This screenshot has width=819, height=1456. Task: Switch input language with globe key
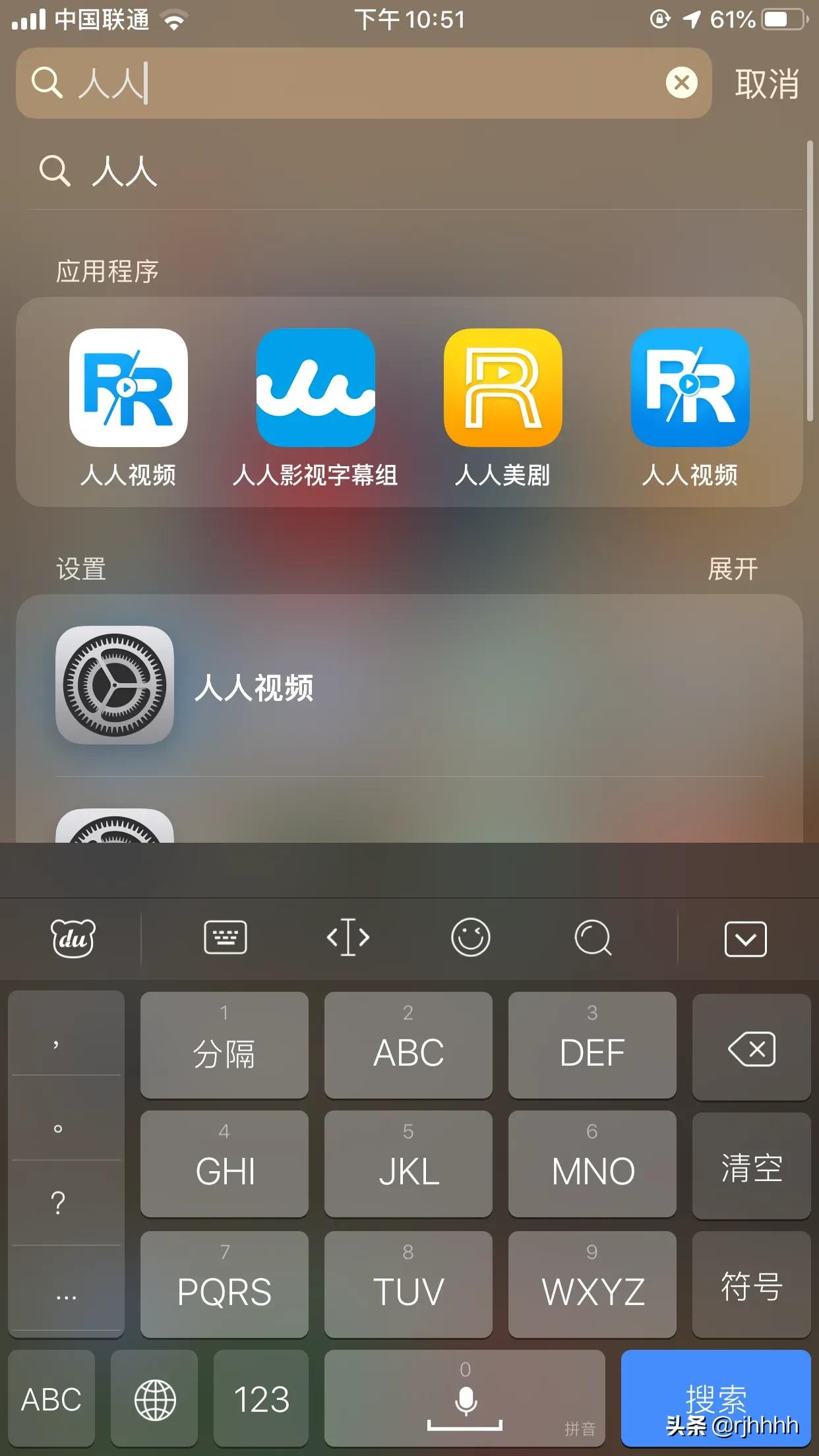[155, 1399]
